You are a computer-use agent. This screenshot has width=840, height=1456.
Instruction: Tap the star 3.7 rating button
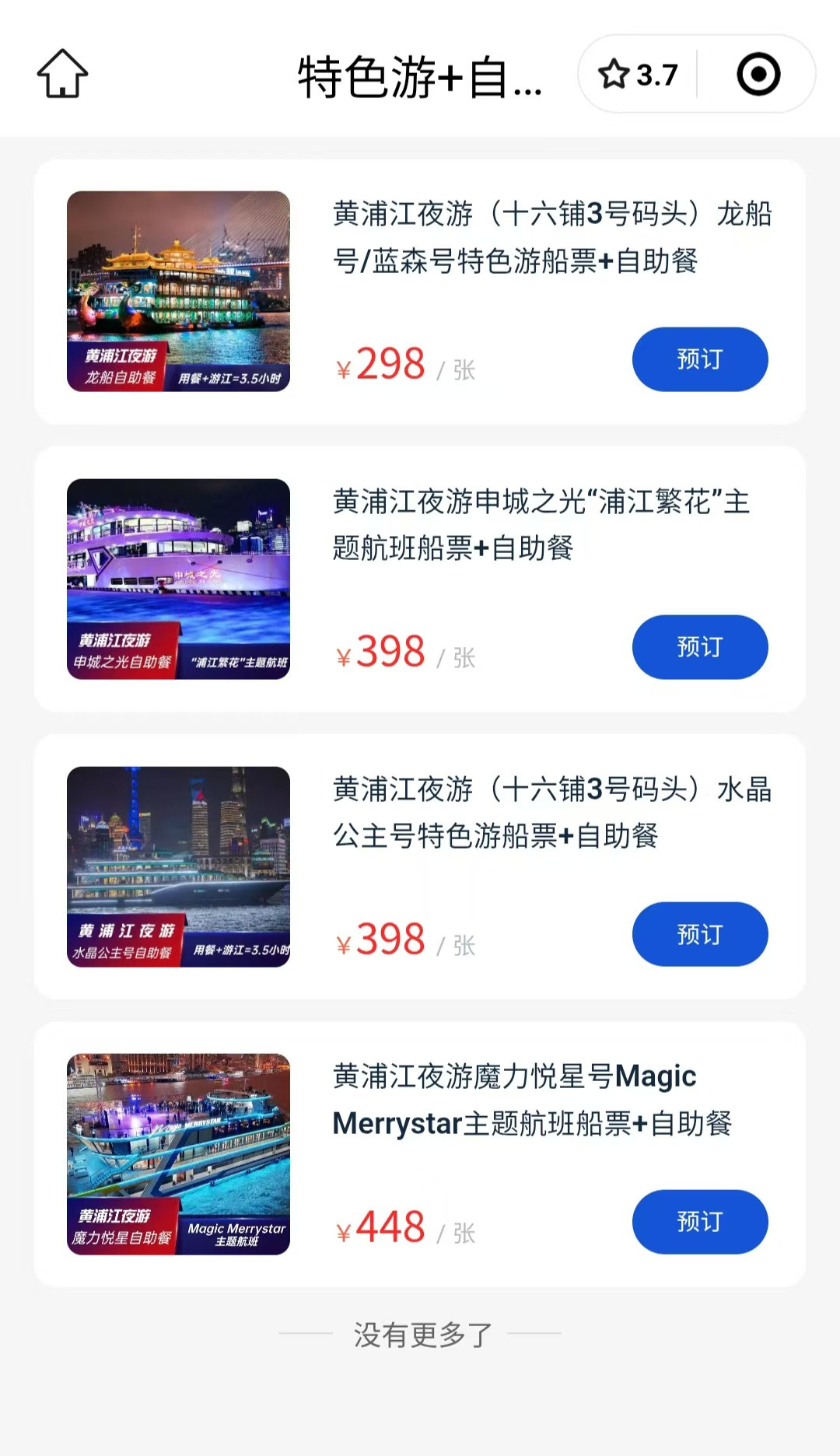[638, 75]
